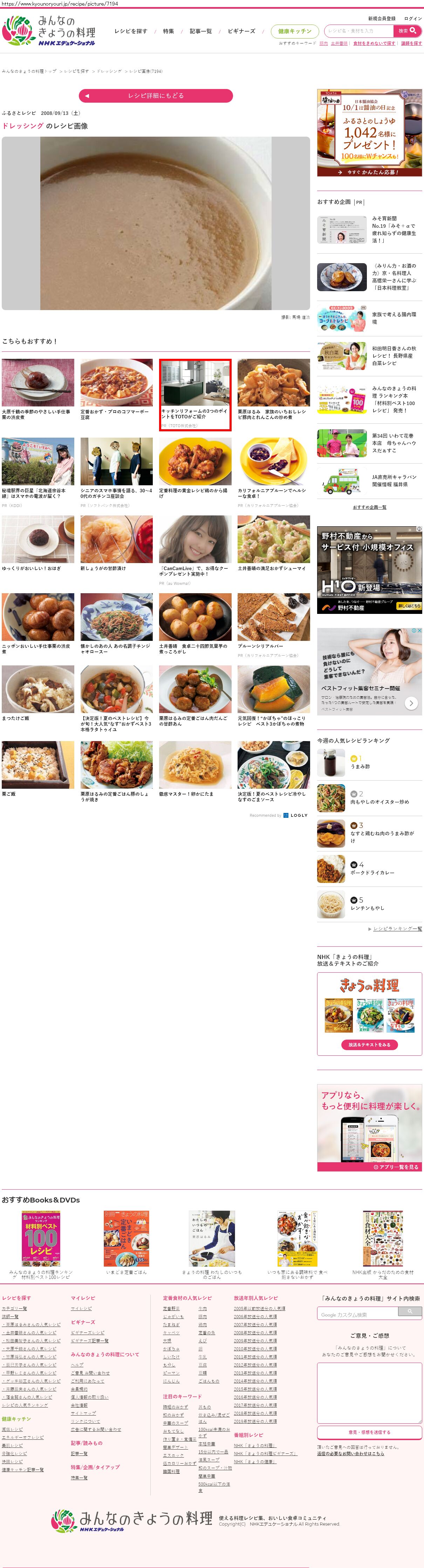Follow the レシピランキング一覧 link
424x1568 pixels.
point(397,928)
